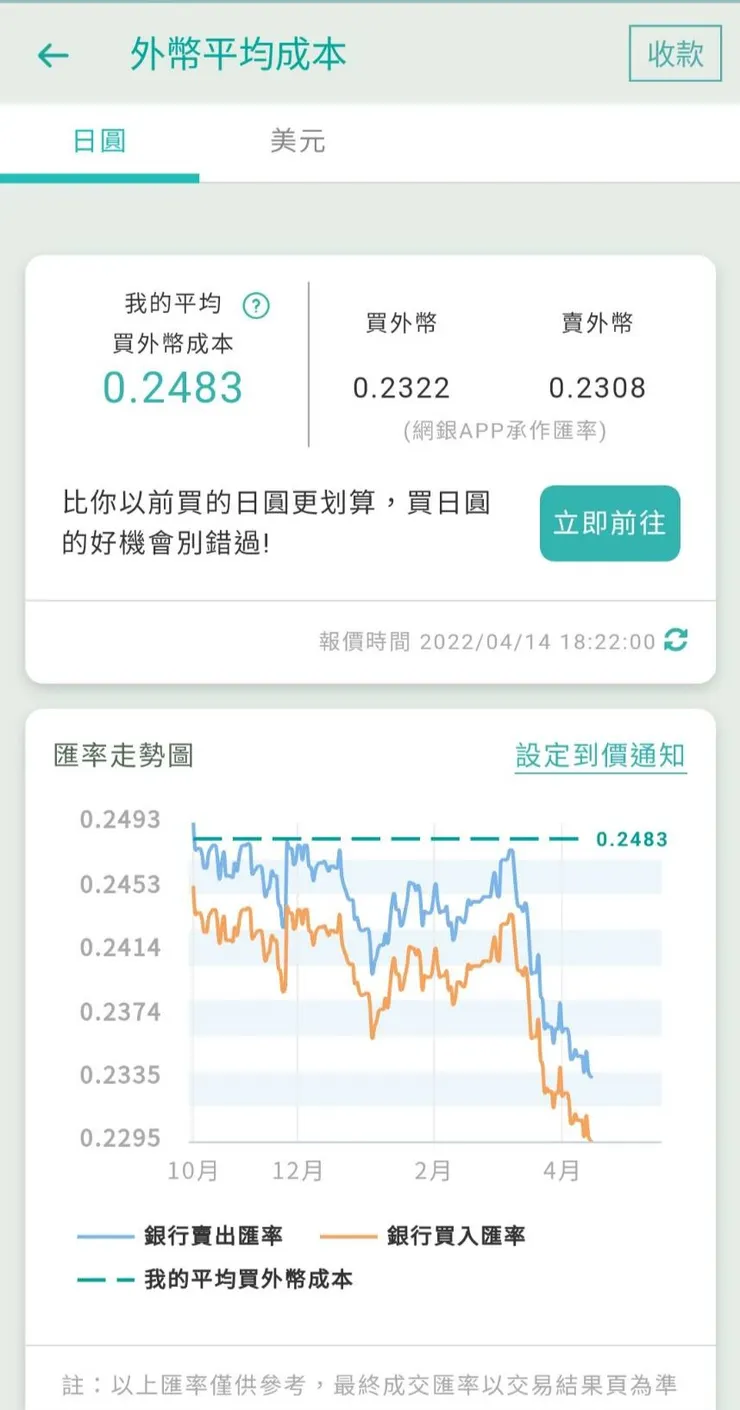Select the 日圓 tab
Screen dimensions: 740x1410
pos(97,141)
